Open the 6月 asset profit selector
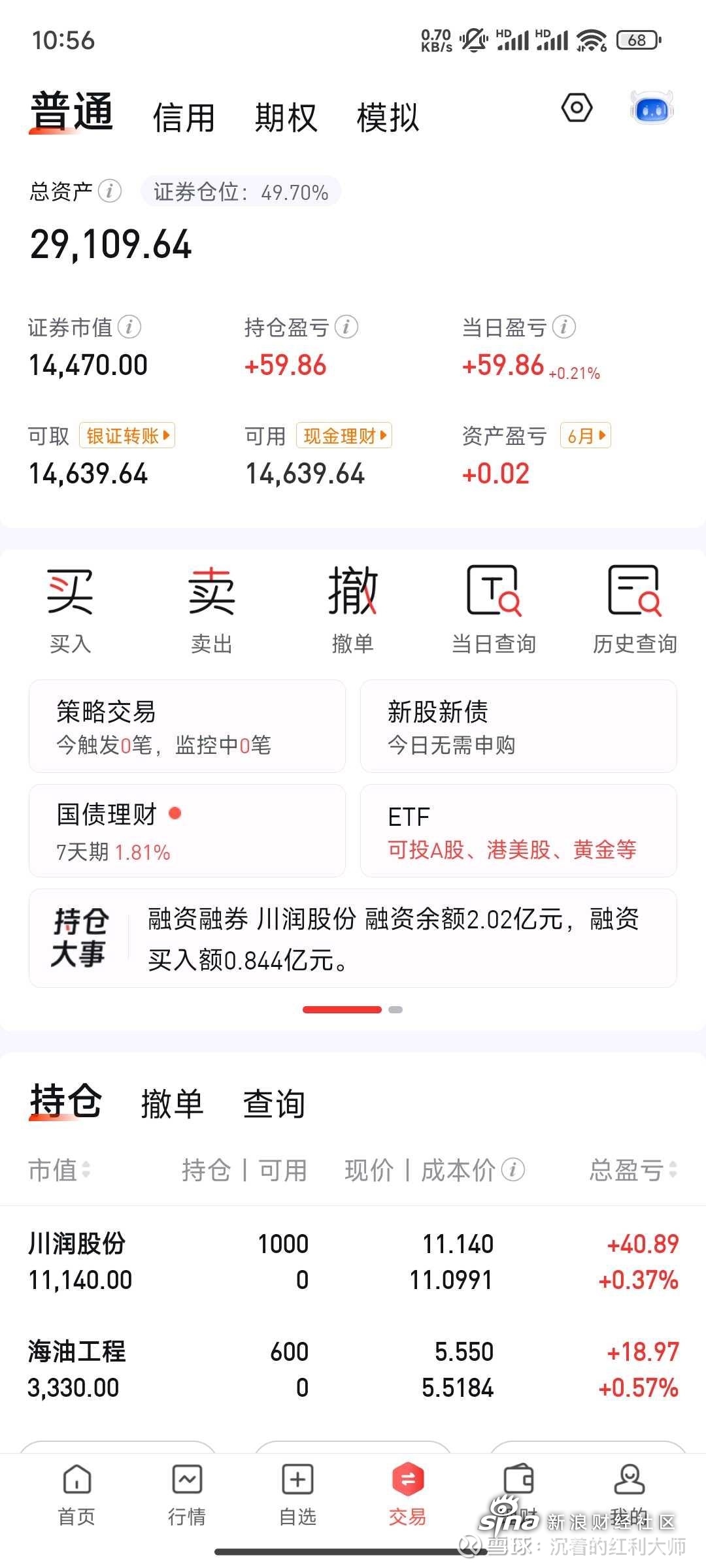Image resolution: width=706 pixels, height=1568 pixels. (x=585, y=436)
